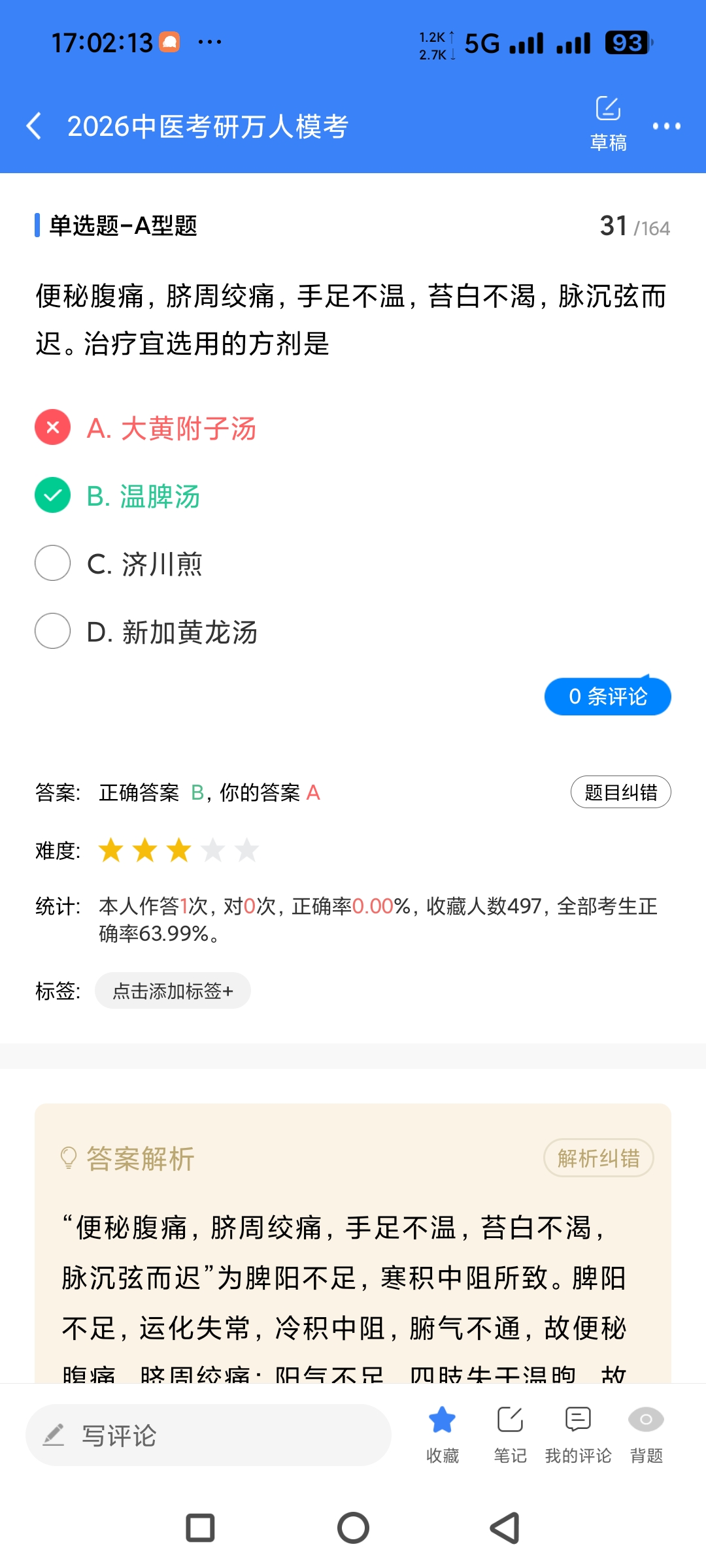
Task: Toggle 收藏 favorite for this question
Action: [443, 1434]
